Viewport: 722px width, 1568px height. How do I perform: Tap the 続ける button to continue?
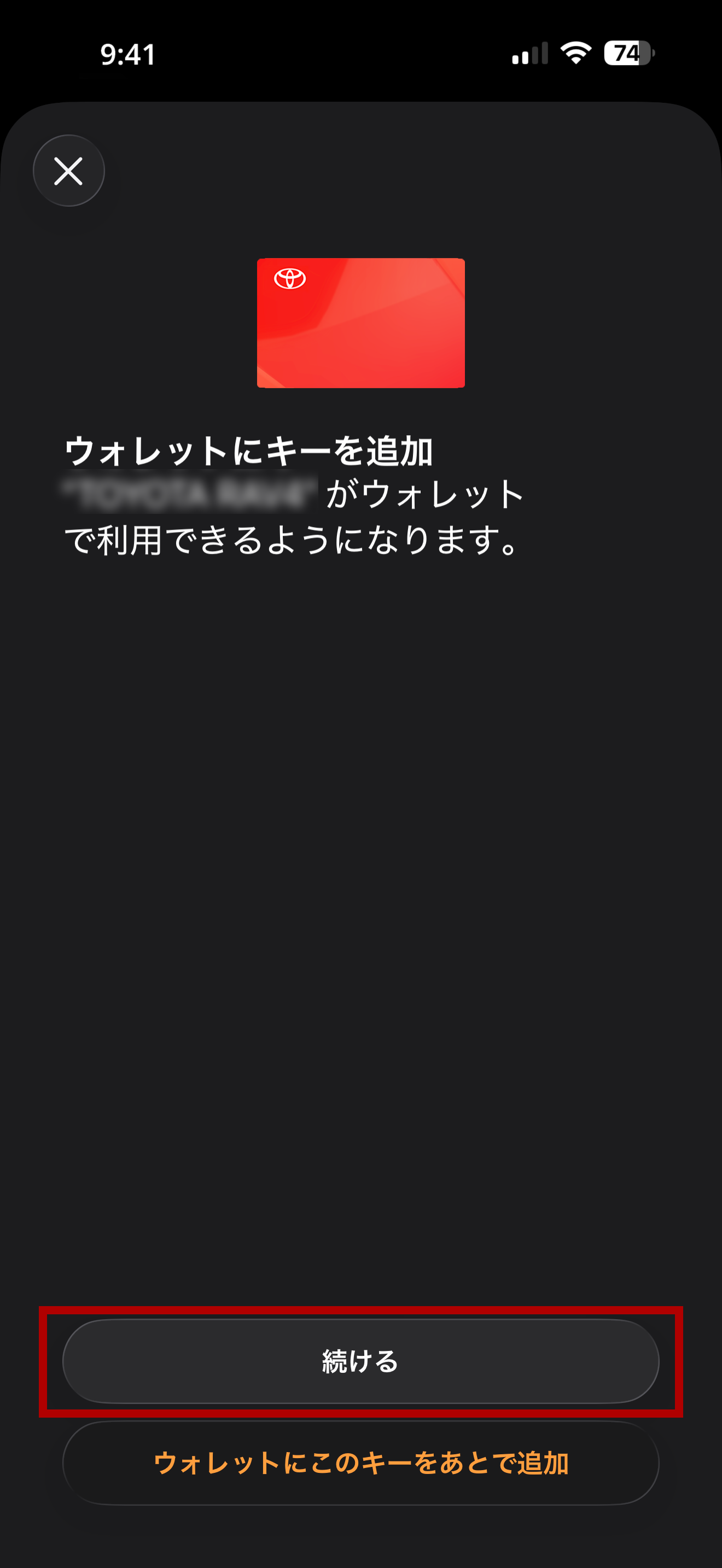(360, 1361)
